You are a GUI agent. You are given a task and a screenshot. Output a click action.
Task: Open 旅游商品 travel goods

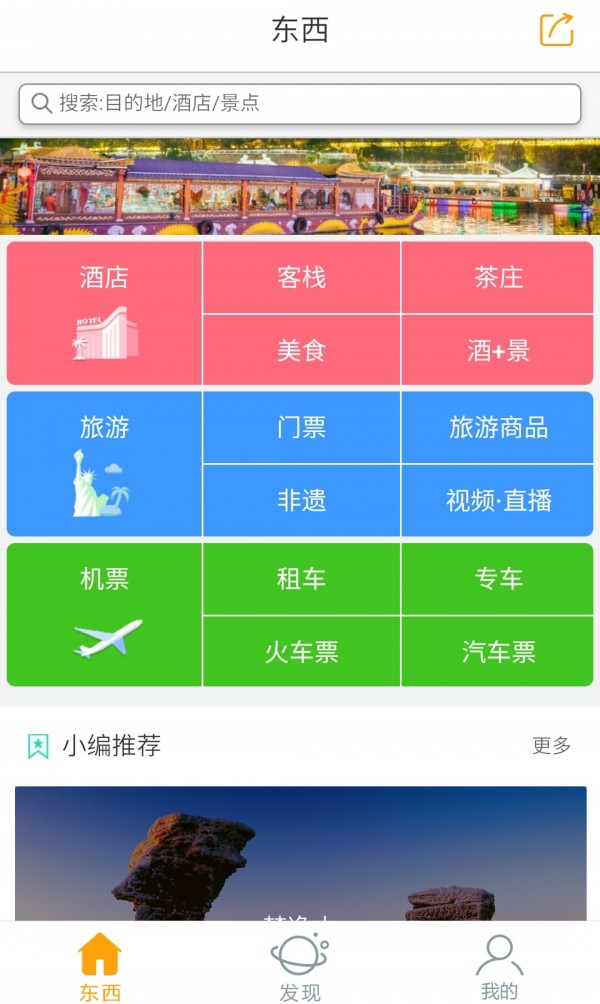[x=498, y=428]
